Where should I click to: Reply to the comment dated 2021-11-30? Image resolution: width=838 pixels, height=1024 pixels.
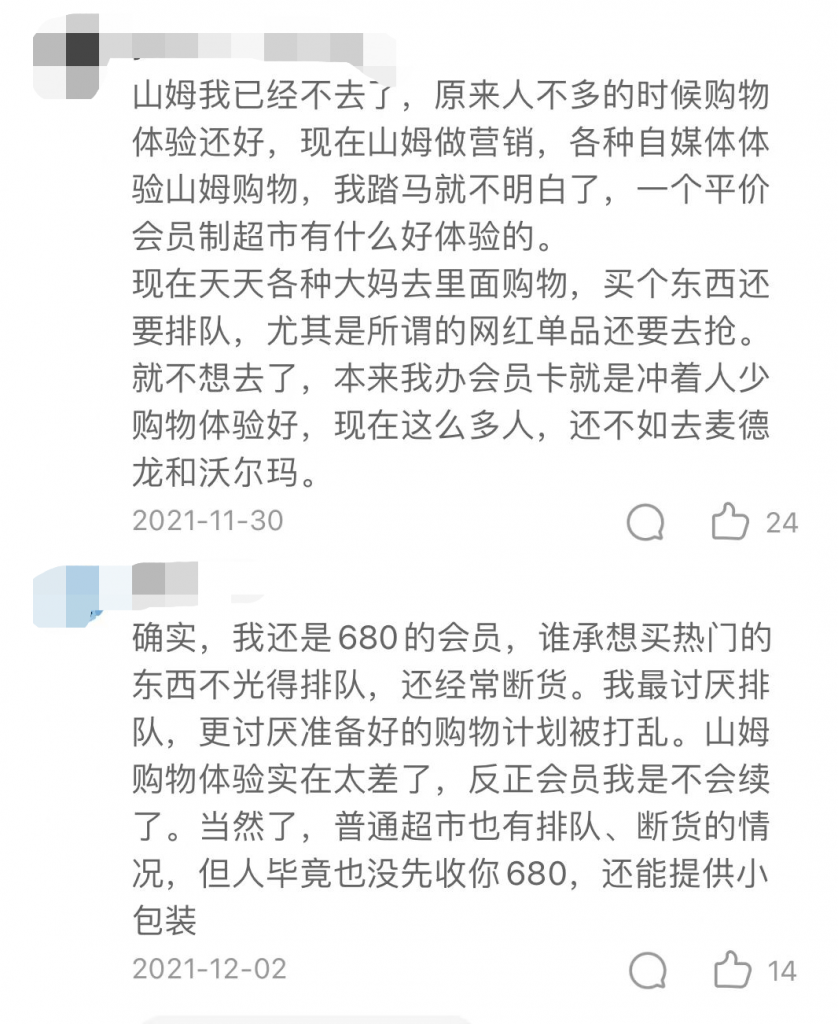(646, 522)
